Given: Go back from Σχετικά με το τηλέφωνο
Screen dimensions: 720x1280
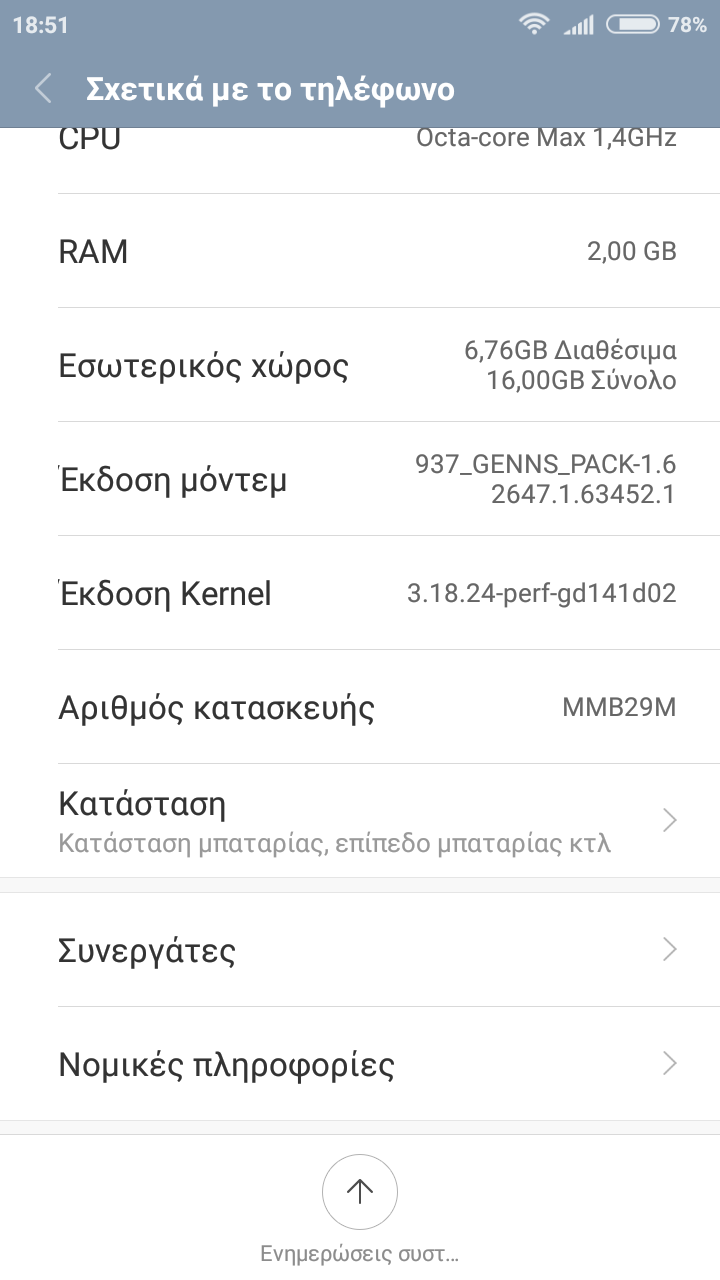Looking at the screenshot, I should (43, 89).
